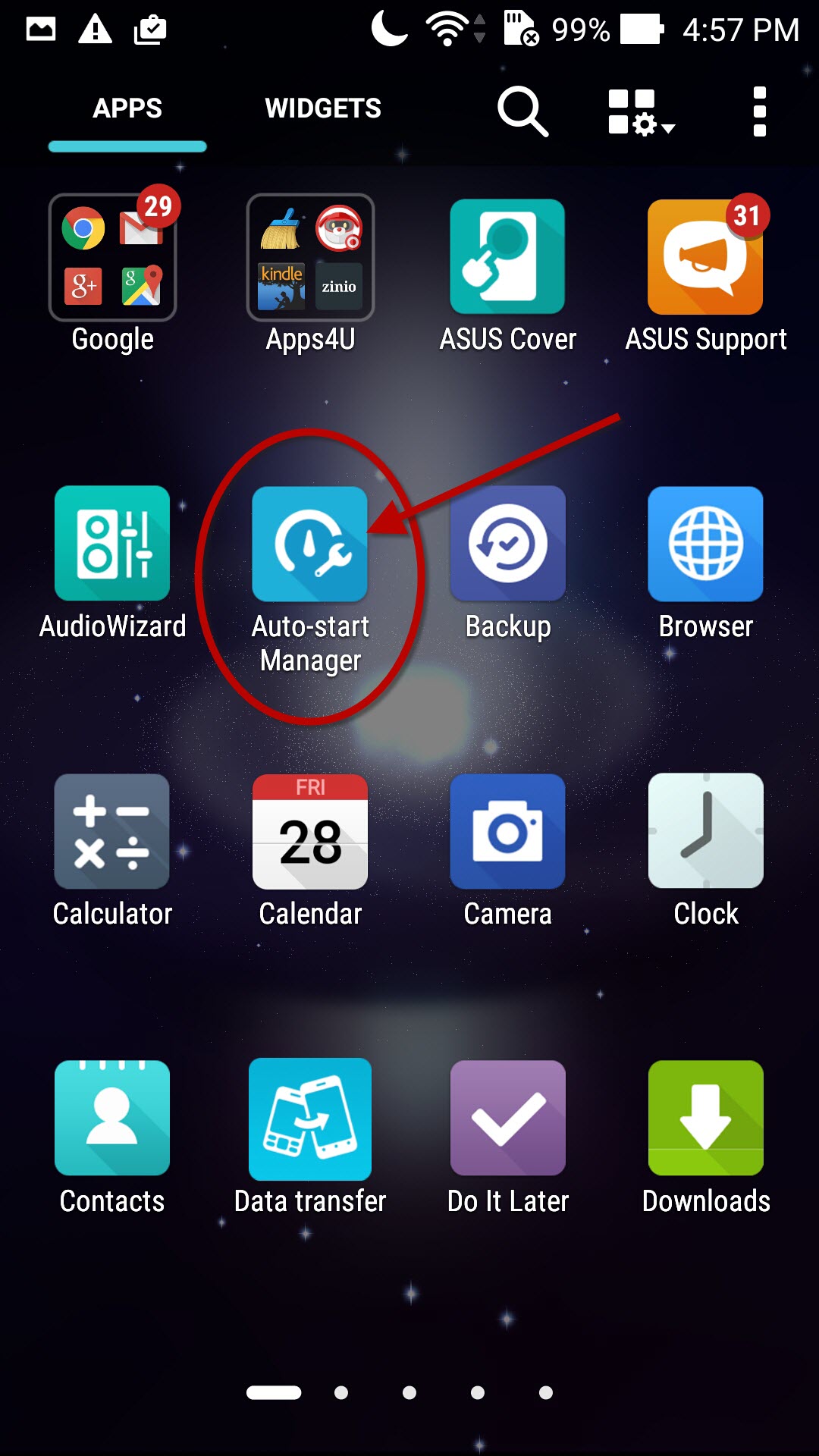The image size is (819, 1456).
Task: Open the Clock app
Action: coord(705,831)
